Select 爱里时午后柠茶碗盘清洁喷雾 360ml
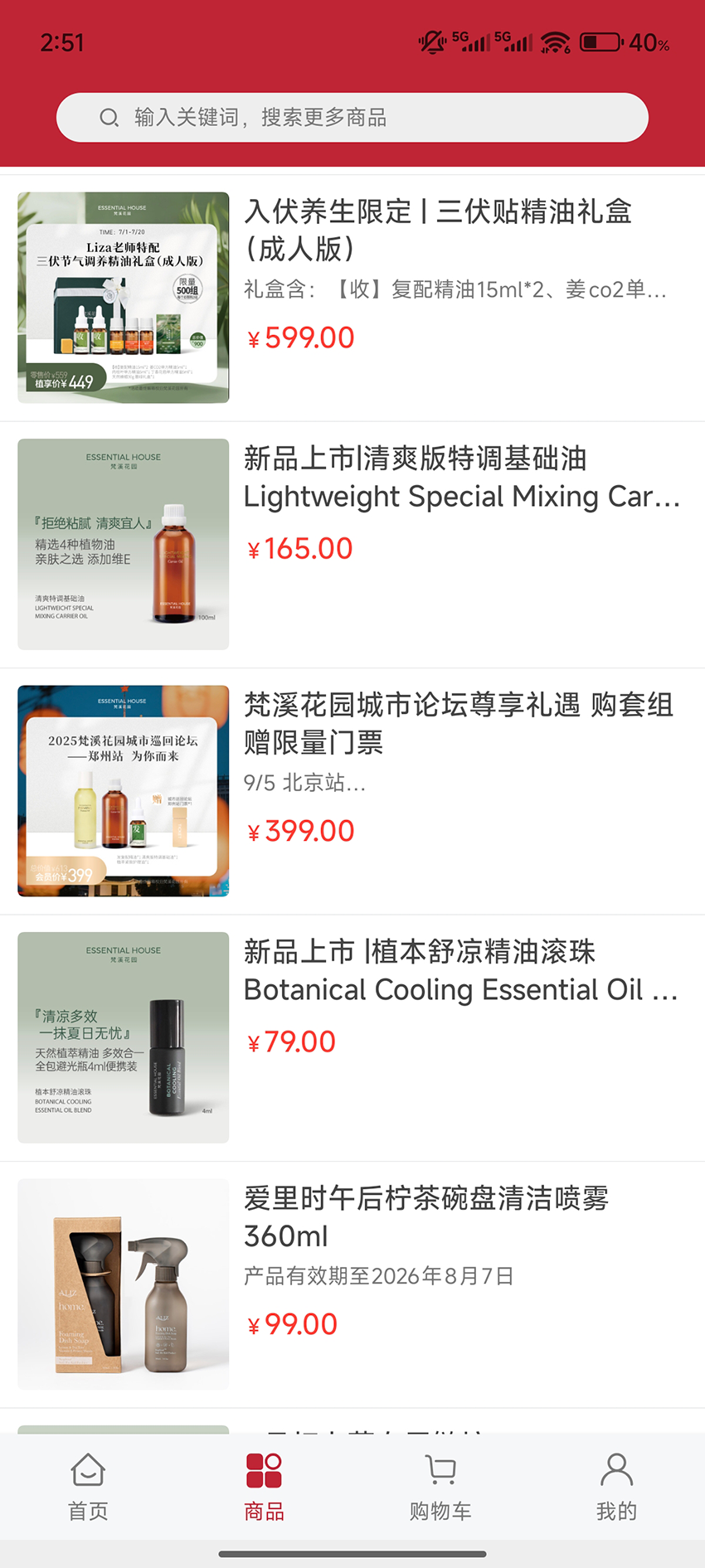 [x=352, y=1283]
